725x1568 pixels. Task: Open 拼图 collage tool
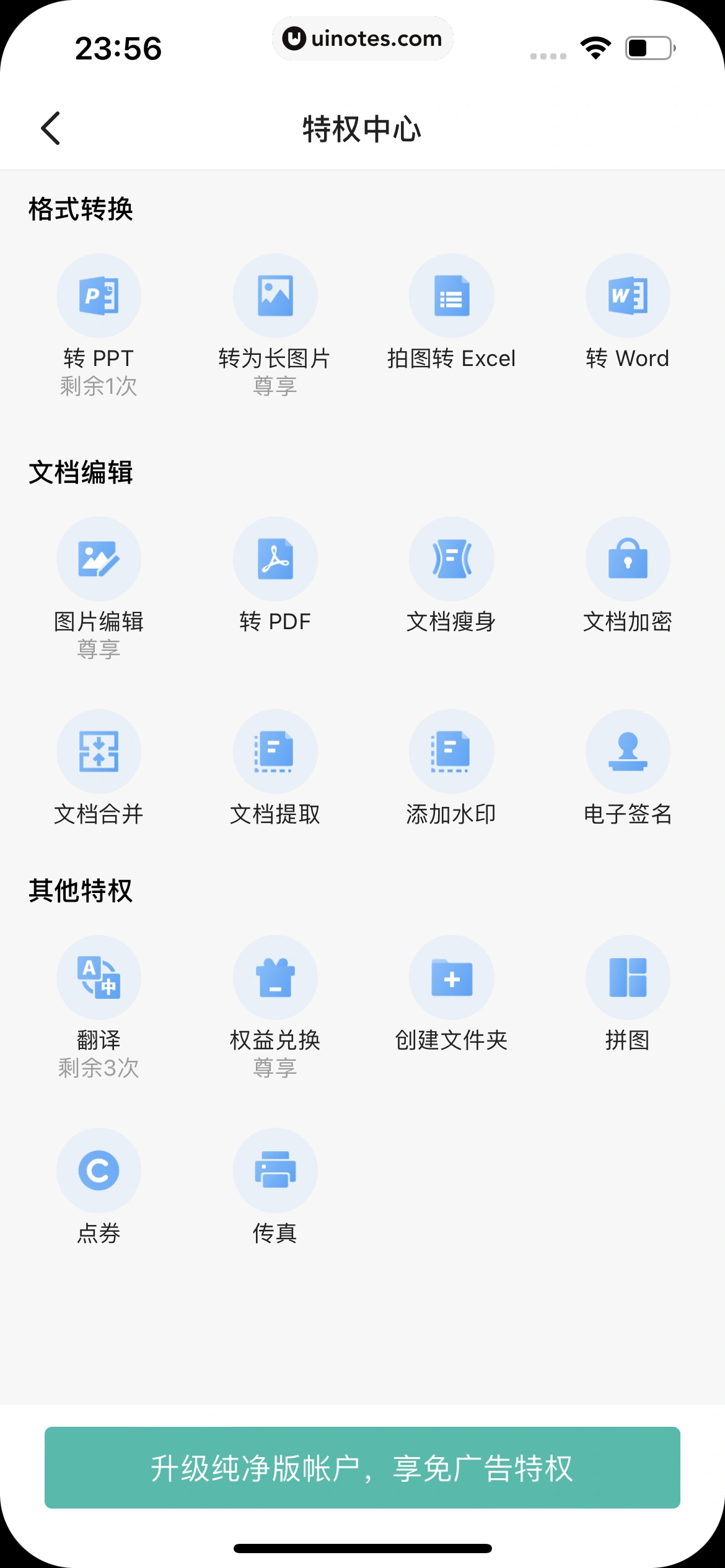628,978
